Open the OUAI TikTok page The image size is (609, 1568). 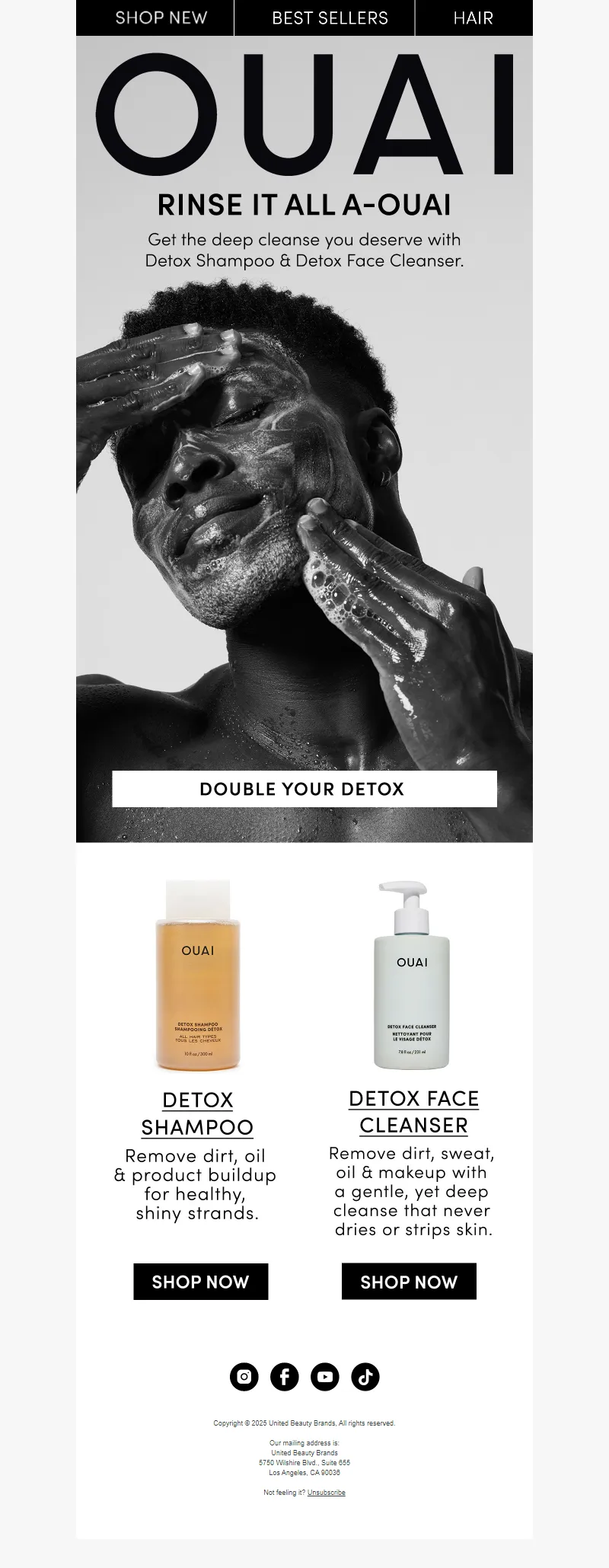[365, 1377]
